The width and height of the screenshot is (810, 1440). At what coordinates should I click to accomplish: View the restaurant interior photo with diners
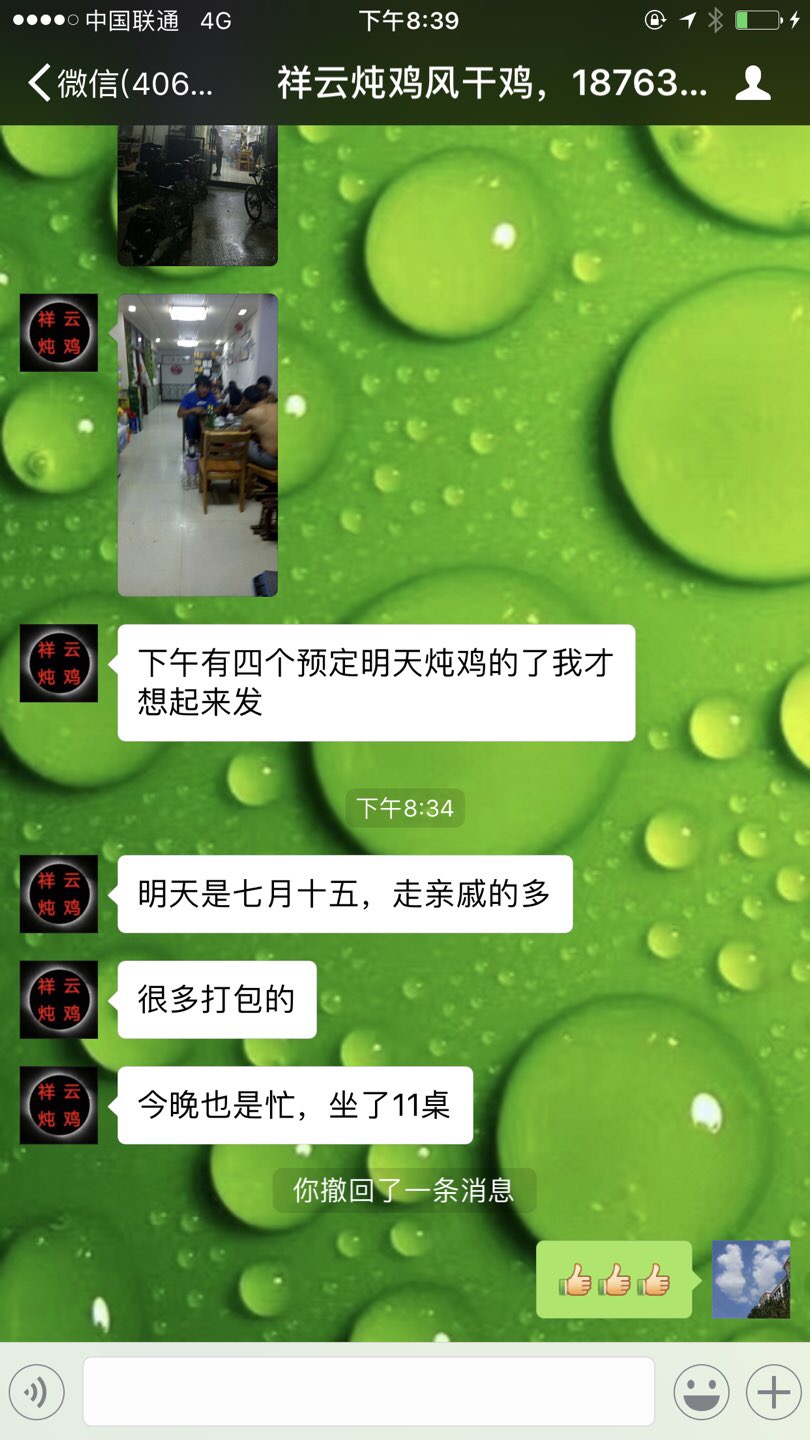pyautogui.click(x=198, y=445)
